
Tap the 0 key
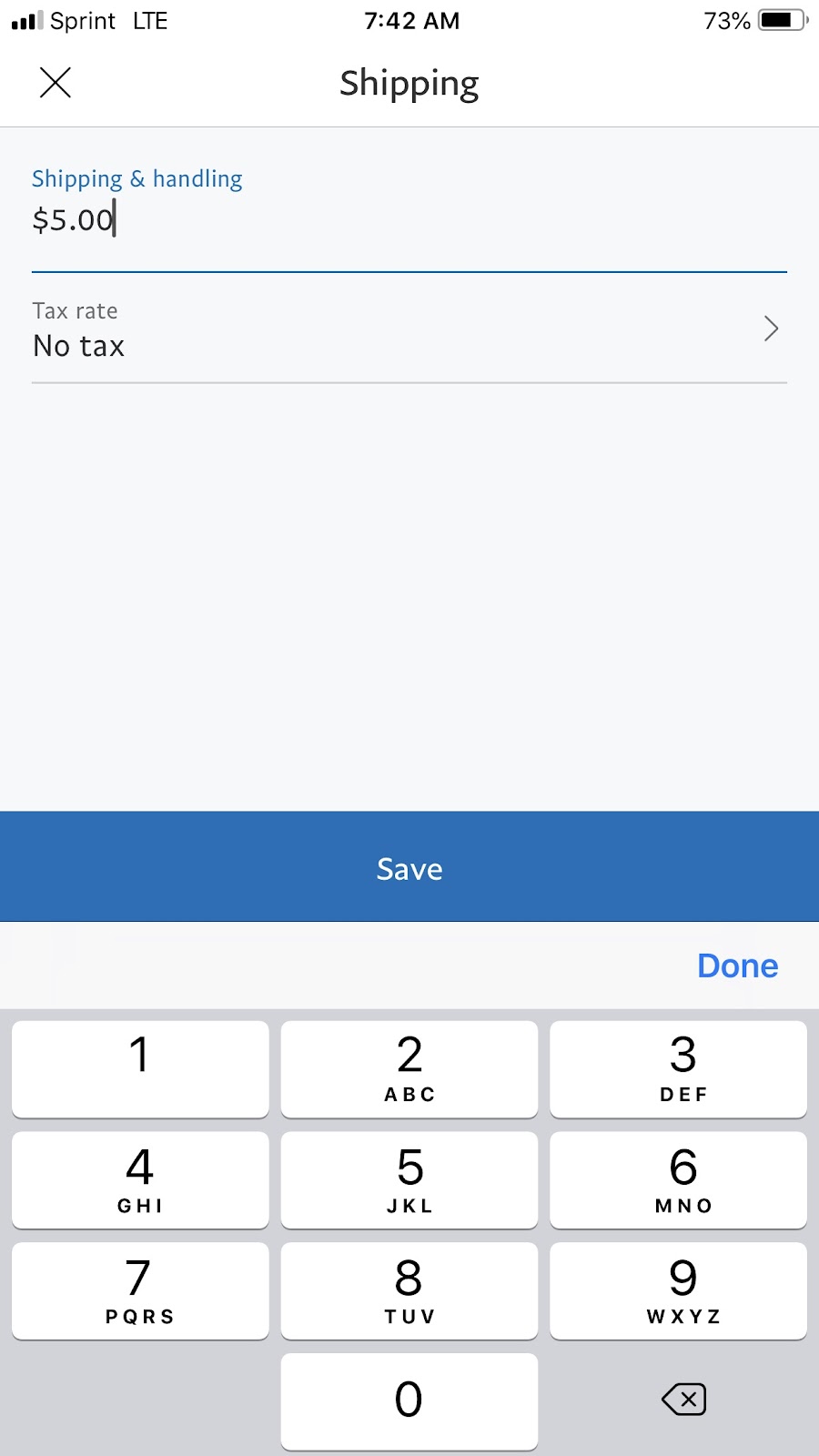(409, 1401)
